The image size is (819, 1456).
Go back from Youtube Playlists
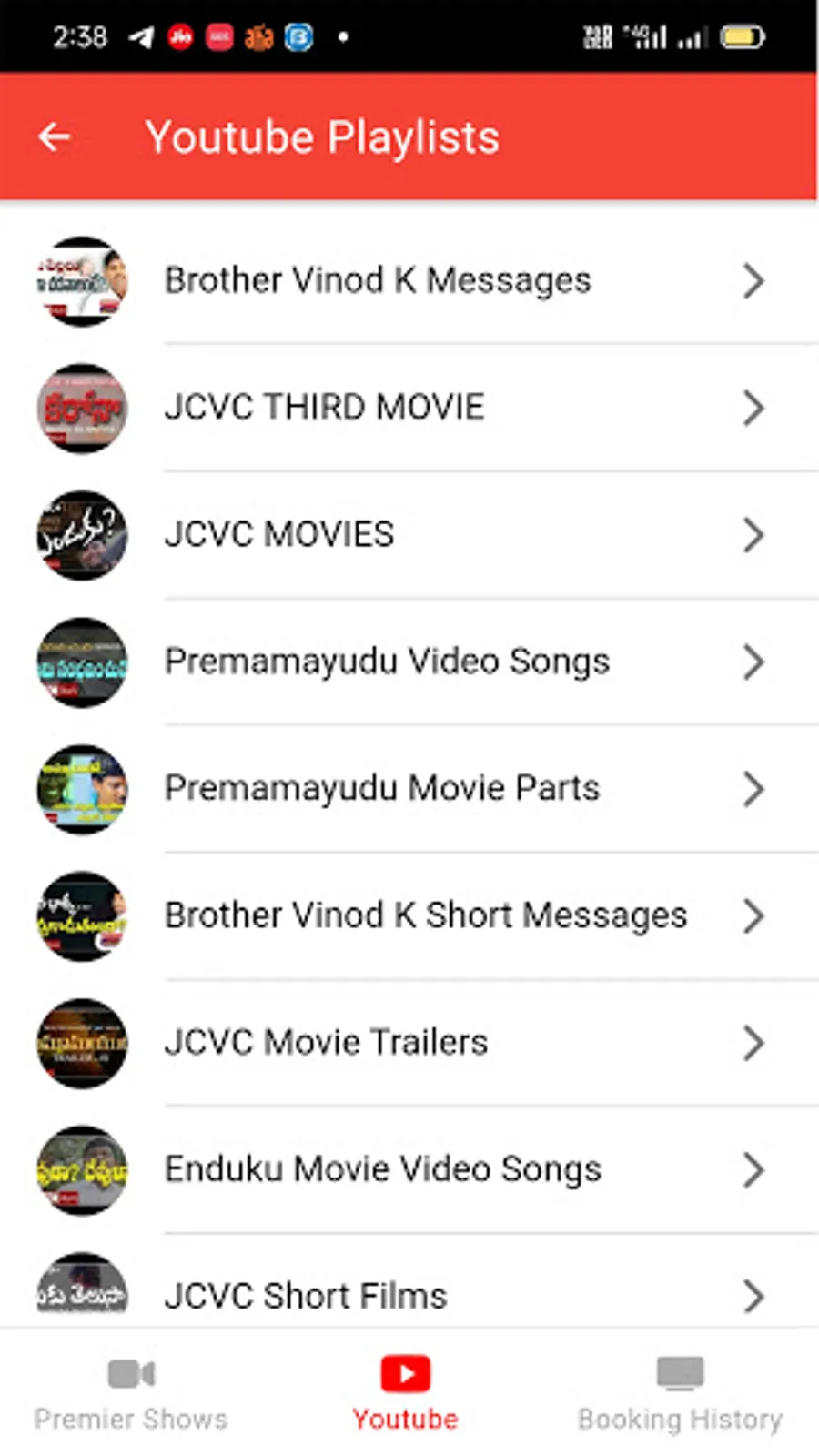(x=55, y=137)
